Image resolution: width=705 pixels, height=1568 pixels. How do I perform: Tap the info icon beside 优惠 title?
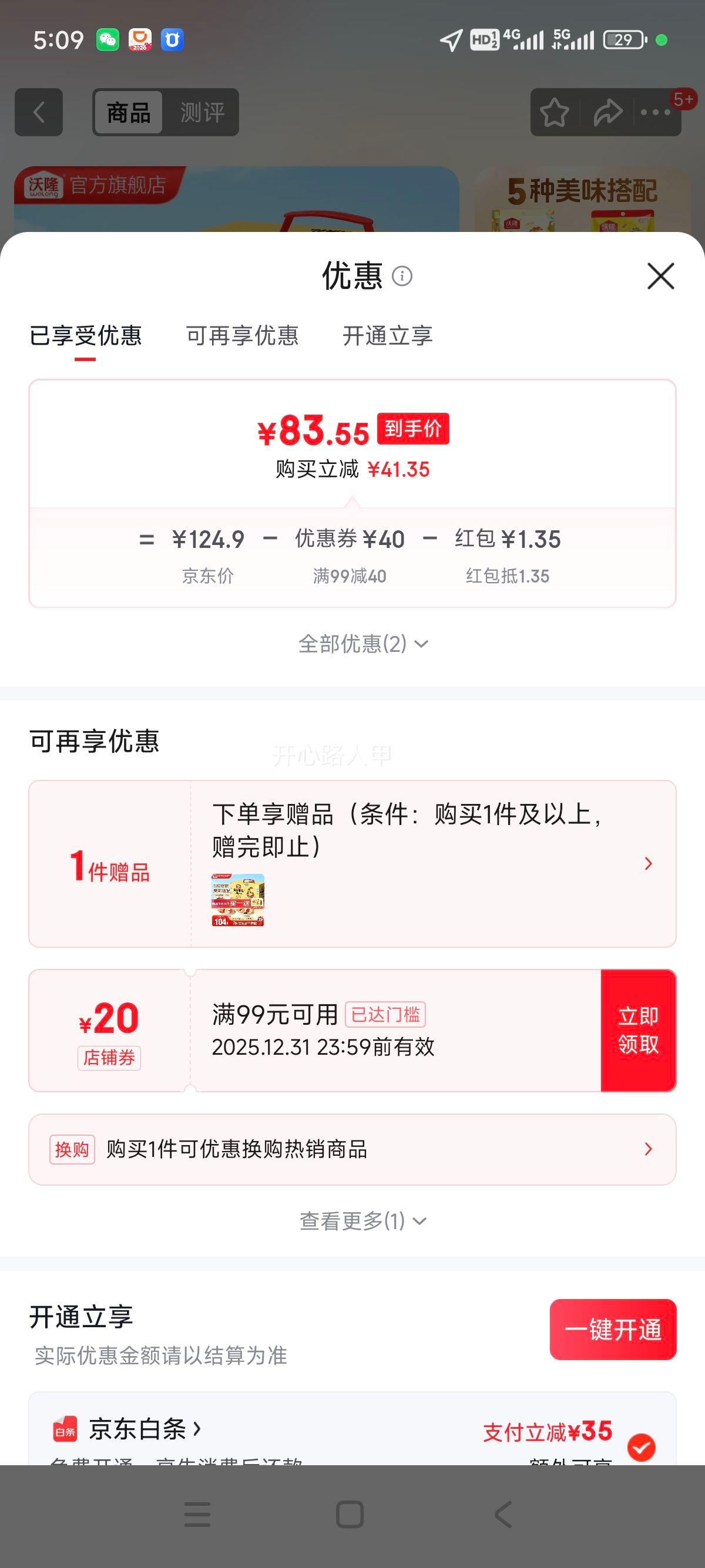(403, 277)
